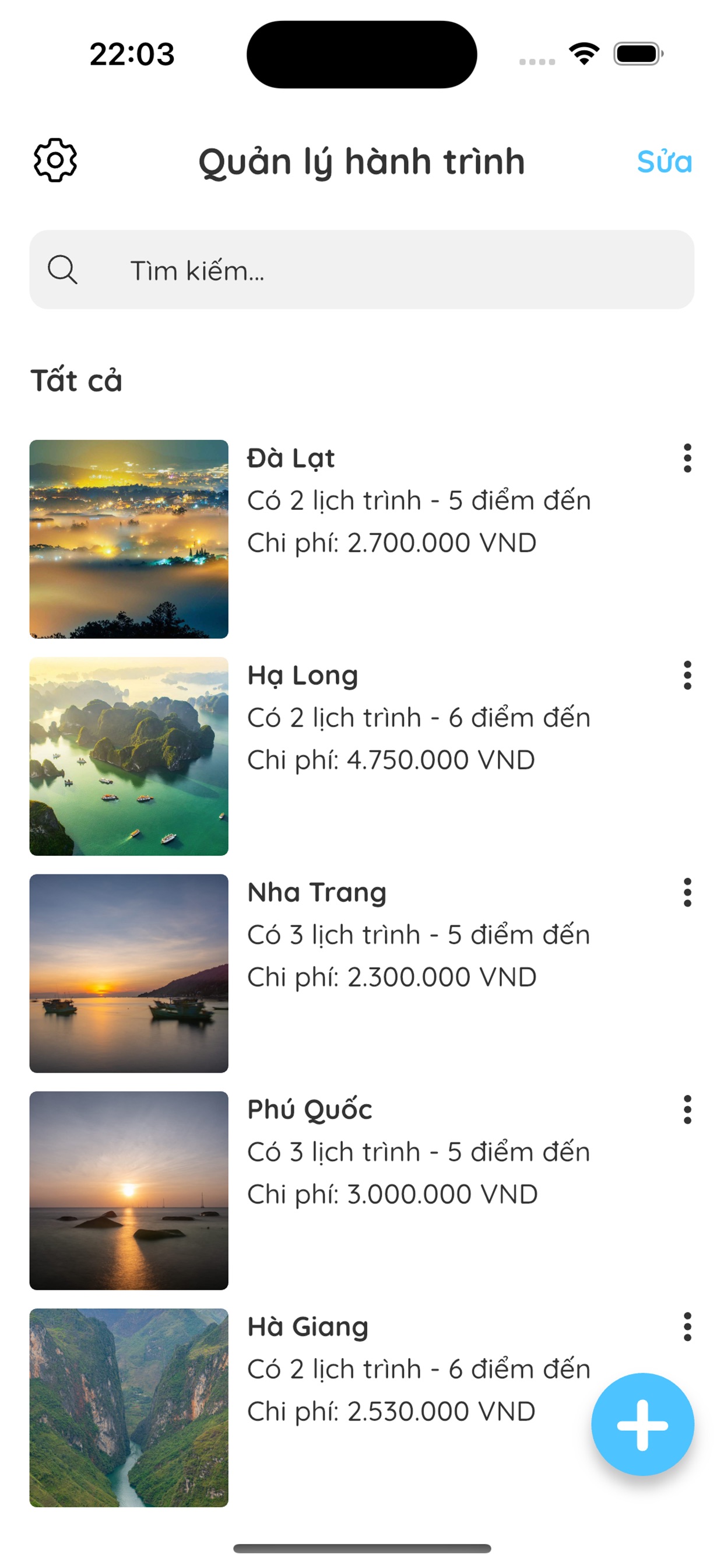Image resolution: width=724 pixels, height=1568 pixels.
Task: Open the three-dot menu for Đà Lạt
Action: coord(686,460)
